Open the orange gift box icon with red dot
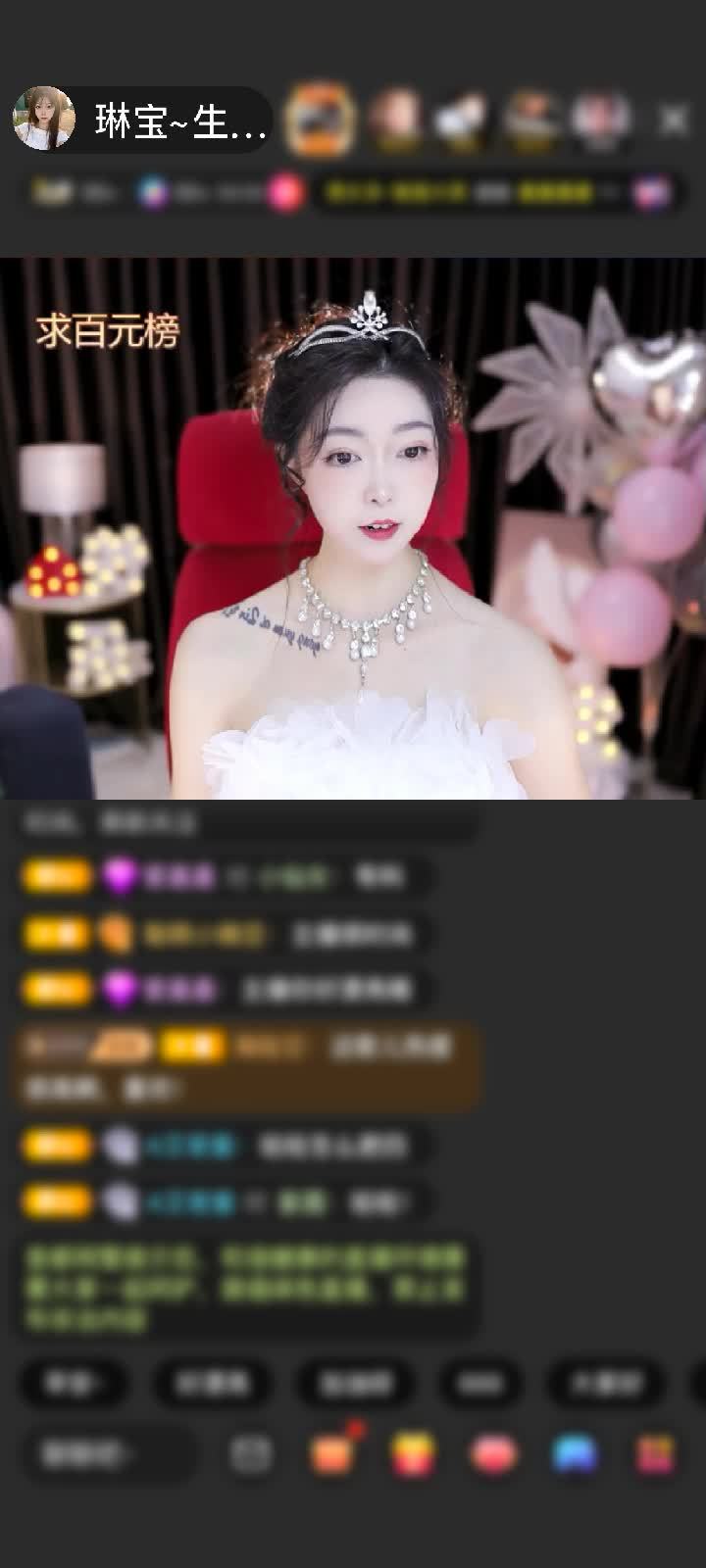Image resolution: width=706 pixels, height=1568 pixels. click(331, 1455)
